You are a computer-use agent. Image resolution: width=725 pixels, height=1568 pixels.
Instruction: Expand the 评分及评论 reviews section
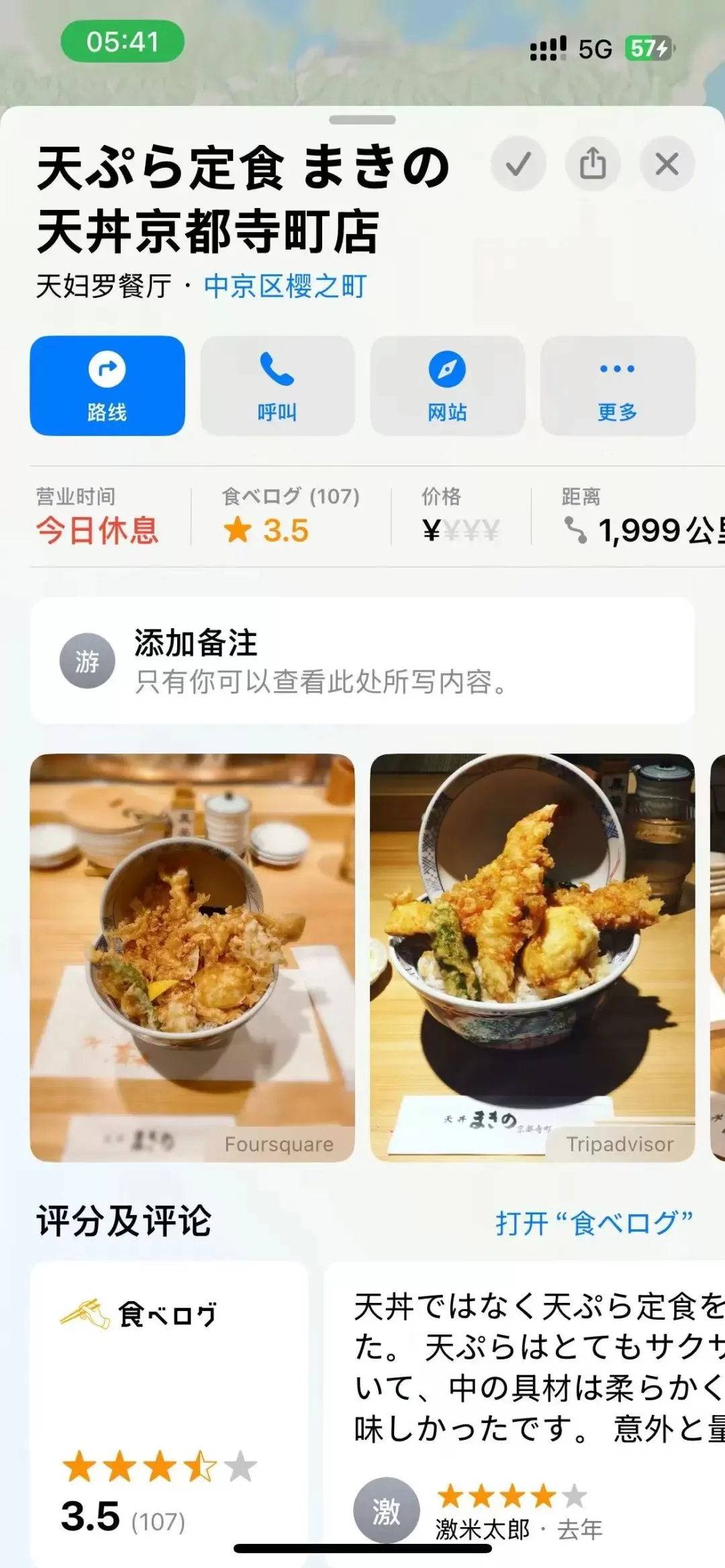124,1219
